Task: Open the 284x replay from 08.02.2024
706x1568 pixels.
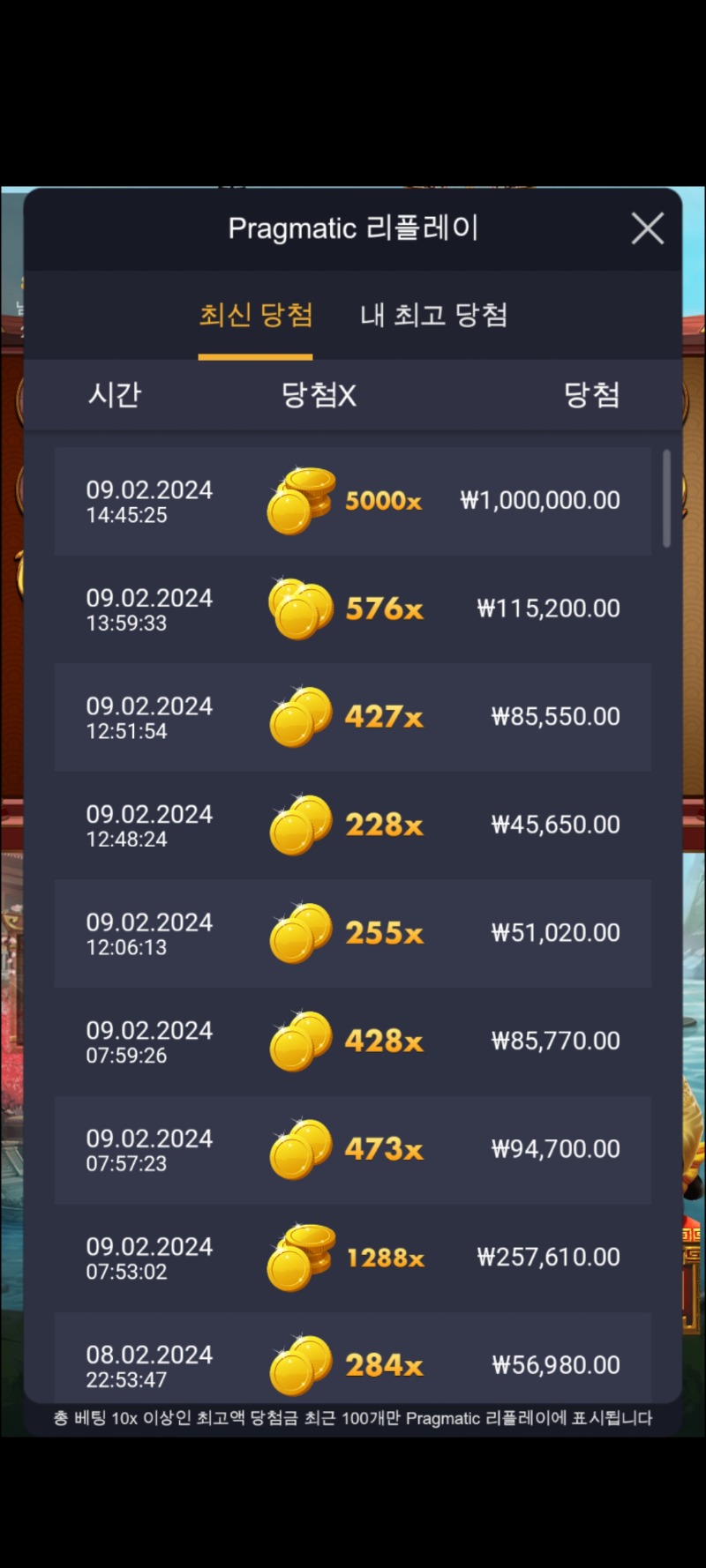Action: tap(353, 1358)
